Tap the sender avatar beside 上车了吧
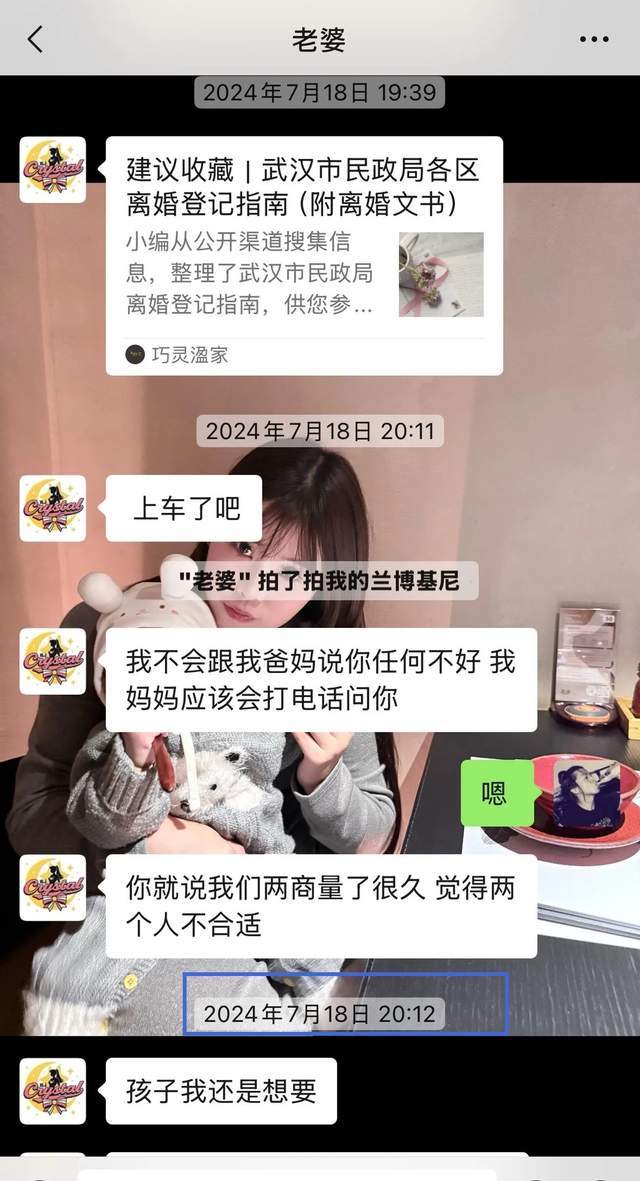This screenshot has width=640, height=1181. pyautogui.click(x=53, y=508)
